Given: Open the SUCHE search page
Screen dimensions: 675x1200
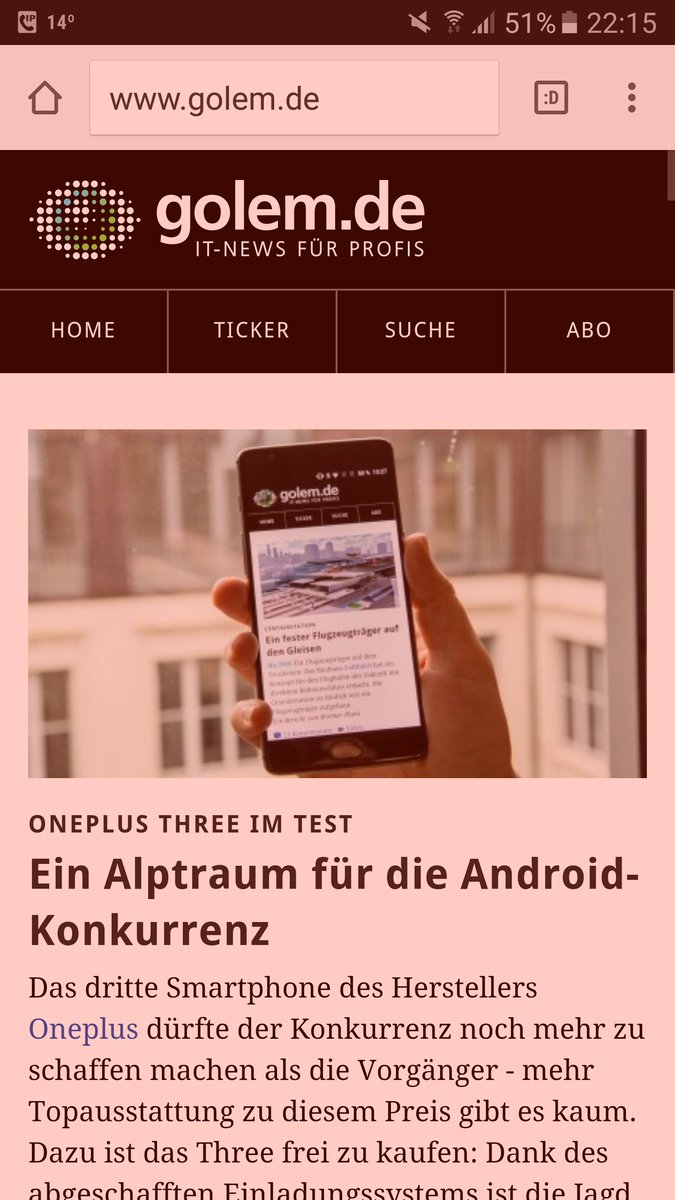Looking at the screenshot, I should pyautogui.click(x=420, y=331).
